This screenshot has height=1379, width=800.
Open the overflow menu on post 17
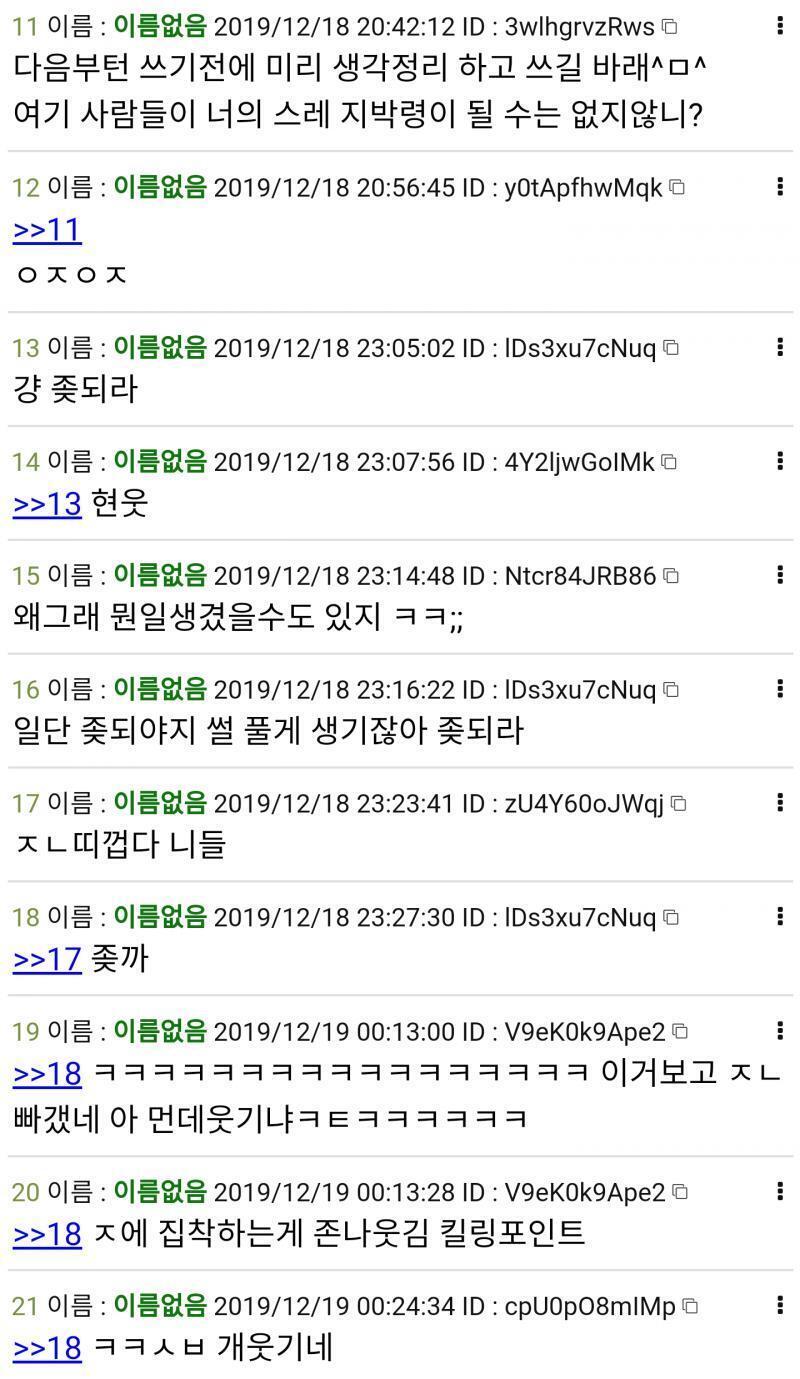[x=780, y=803]
